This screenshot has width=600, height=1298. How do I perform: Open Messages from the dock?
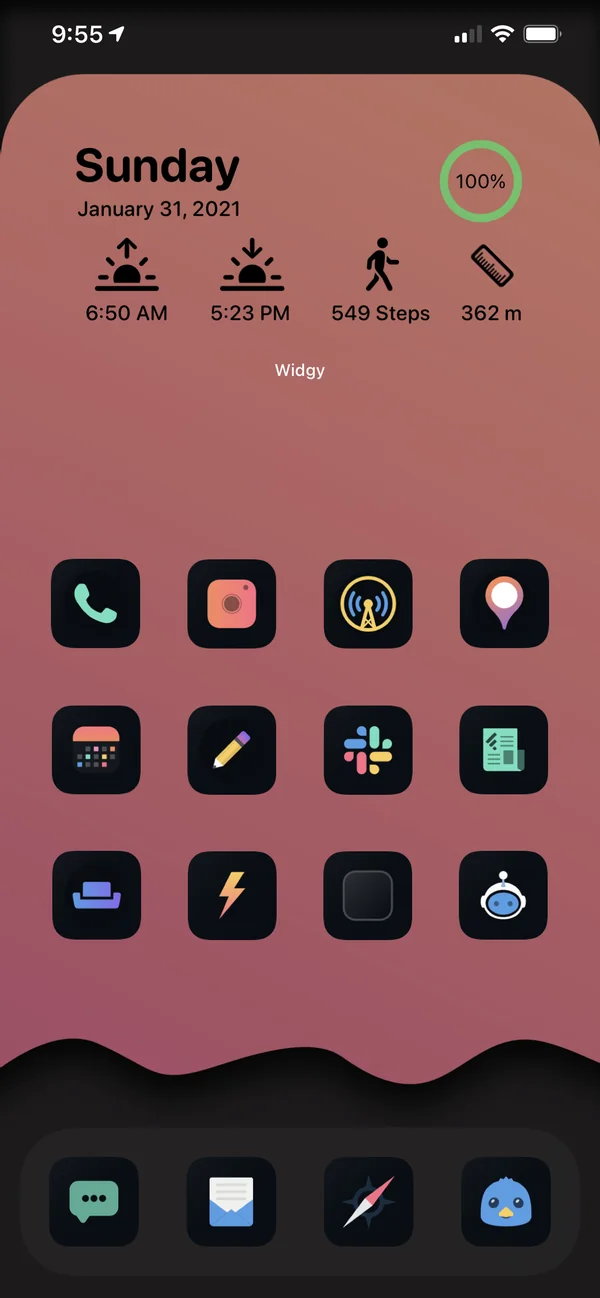coord(95,1201)
